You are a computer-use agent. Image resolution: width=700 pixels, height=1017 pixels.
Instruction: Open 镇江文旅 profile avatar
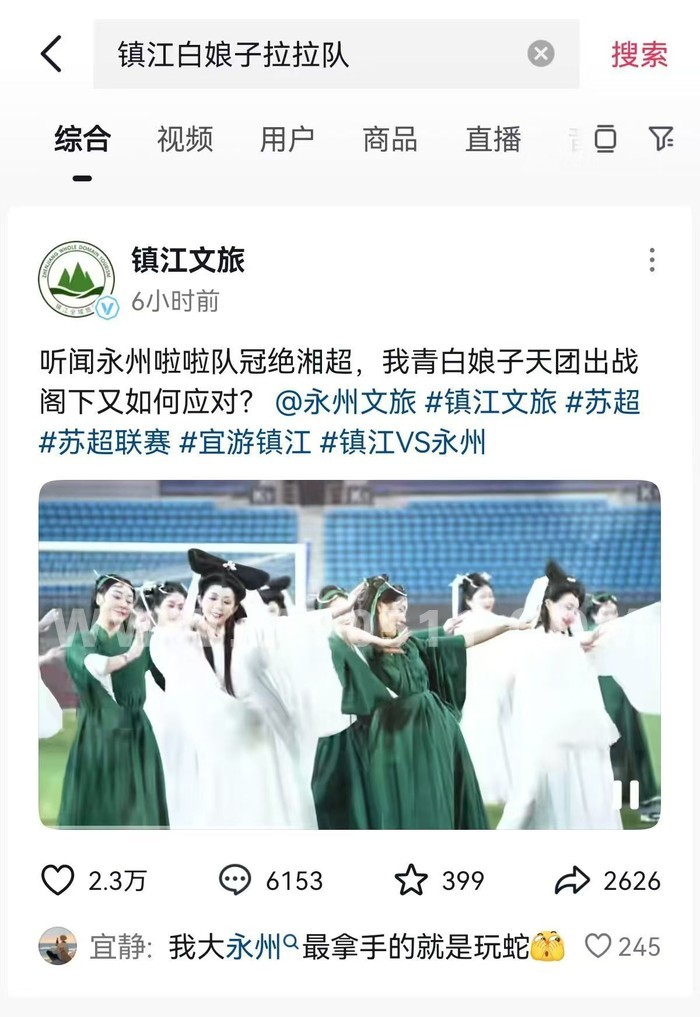pos(76,279)
